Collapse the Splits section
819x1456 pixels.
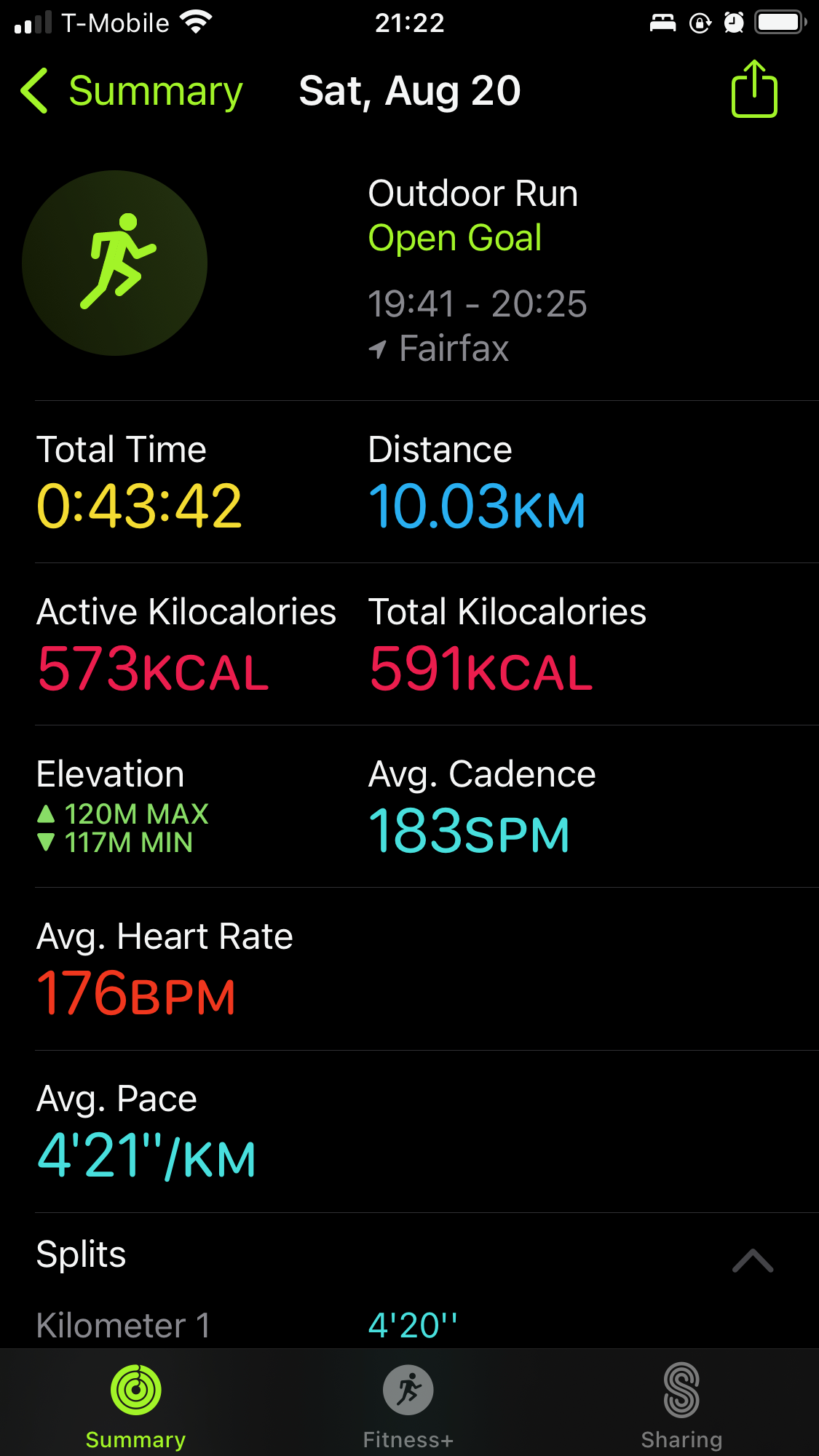(x=753, y=1260)
